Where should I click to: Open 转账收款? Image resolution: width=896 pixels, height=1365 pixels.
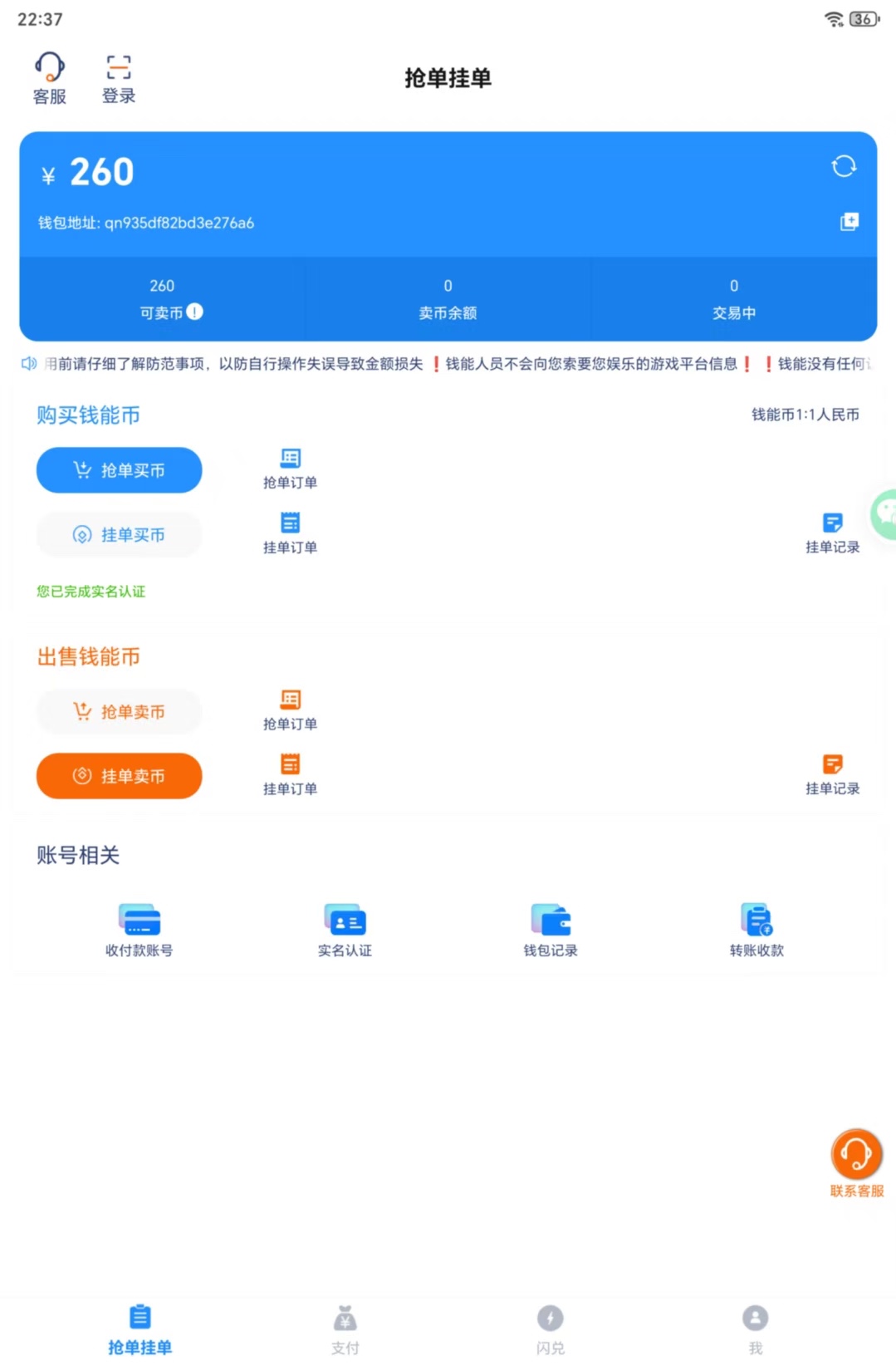pyautogui.click(x=756, y=930)
